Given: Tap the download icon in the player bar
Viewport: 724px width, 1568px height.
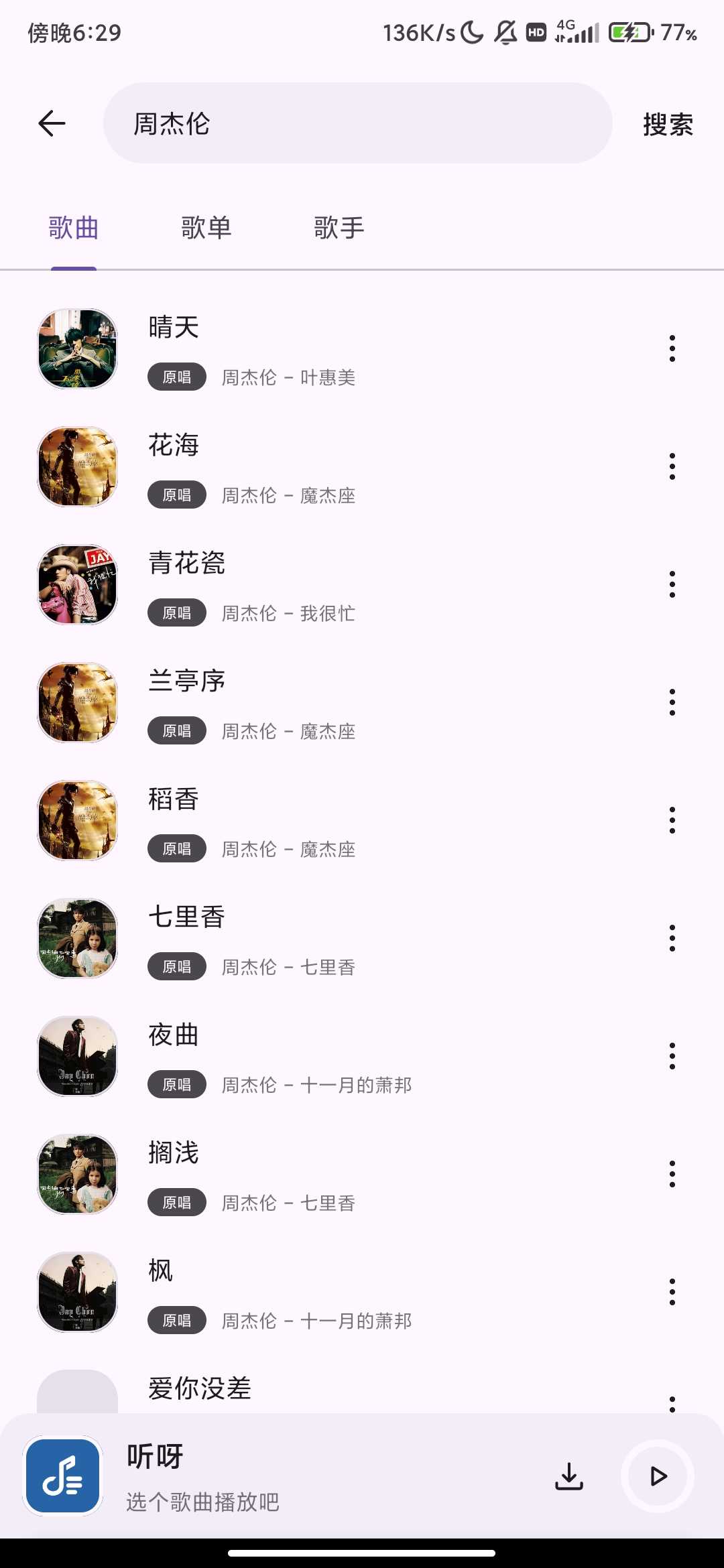Looking at the screenshot, I should (x=569, y=1476).
